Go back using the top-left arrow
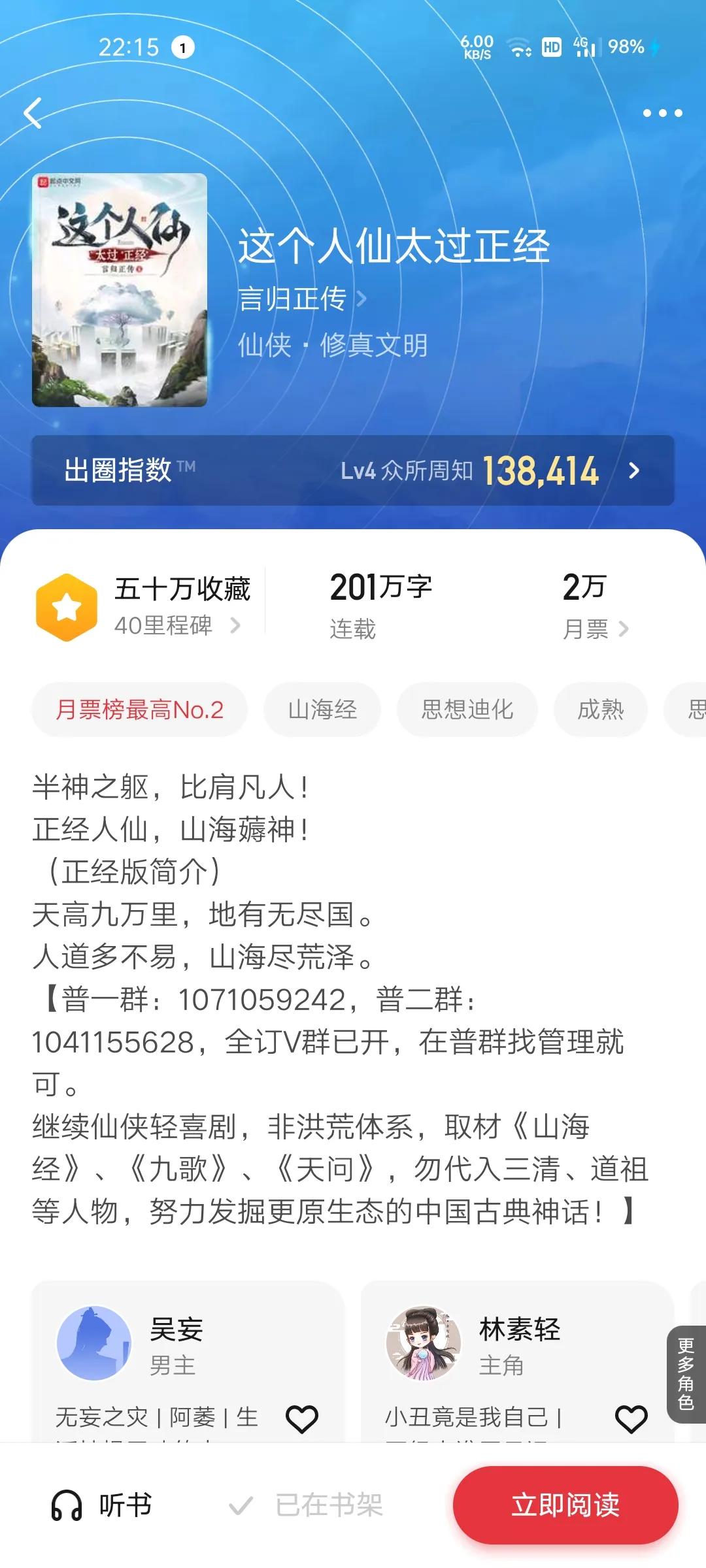706x1568 pixels. (33, 113)
